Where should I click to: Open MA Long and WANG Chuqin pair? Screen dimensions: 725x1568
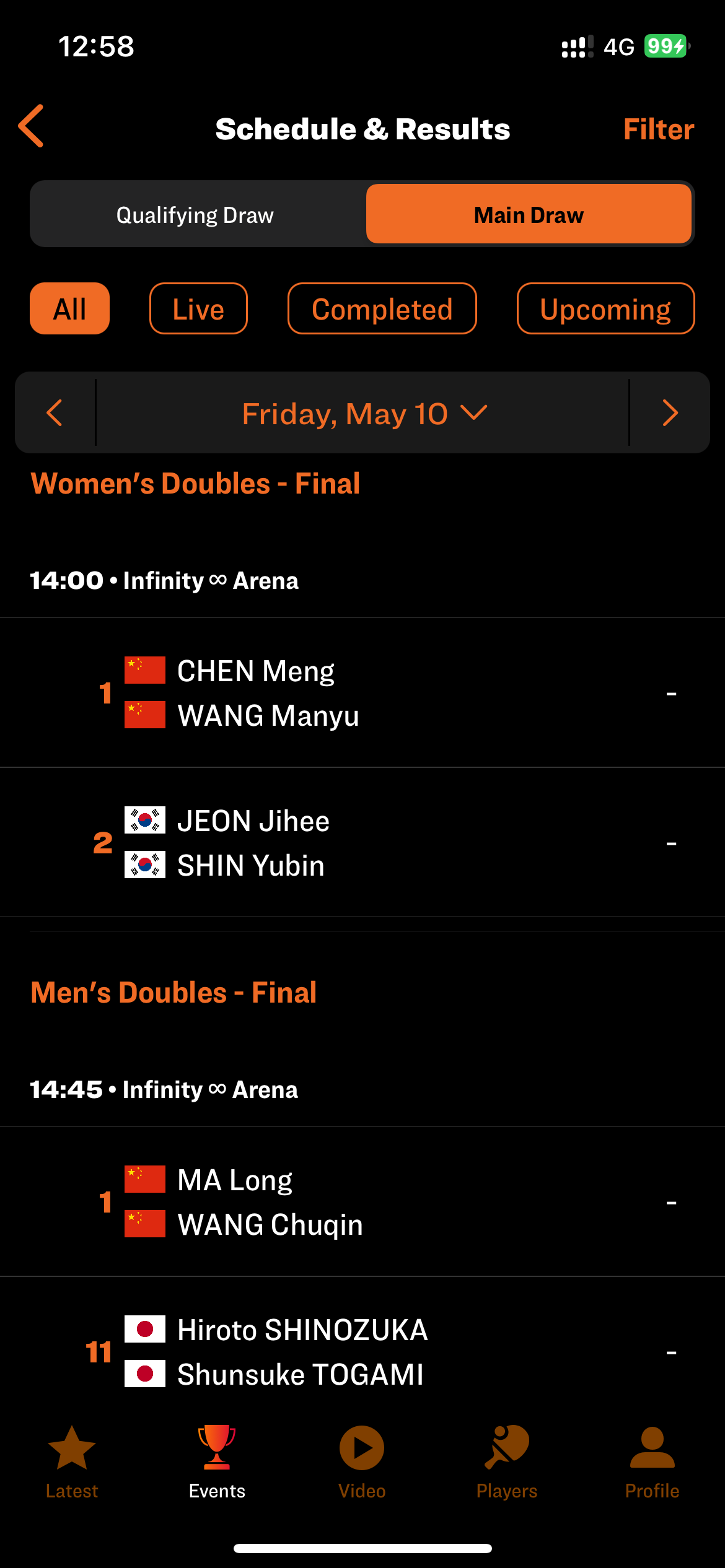click(x=362, y=1202)
